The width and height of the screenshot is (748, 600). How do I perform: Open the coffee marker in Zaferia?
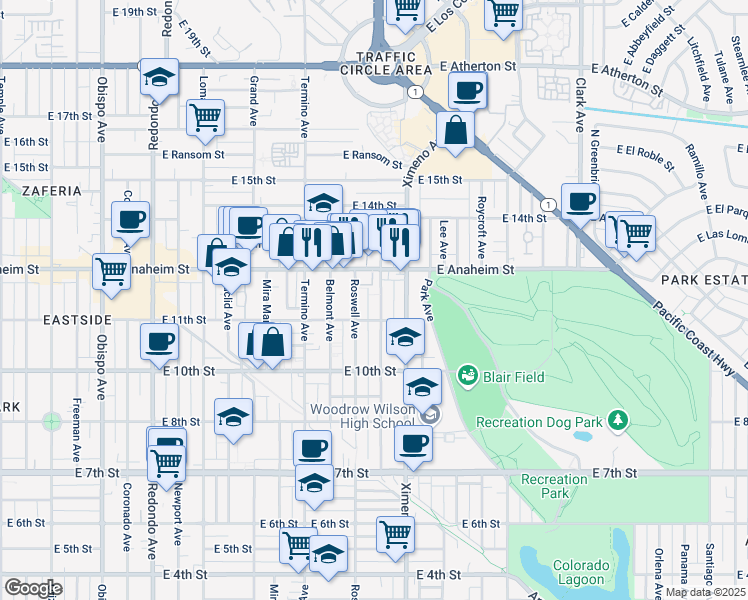click(x=131, y=218)
